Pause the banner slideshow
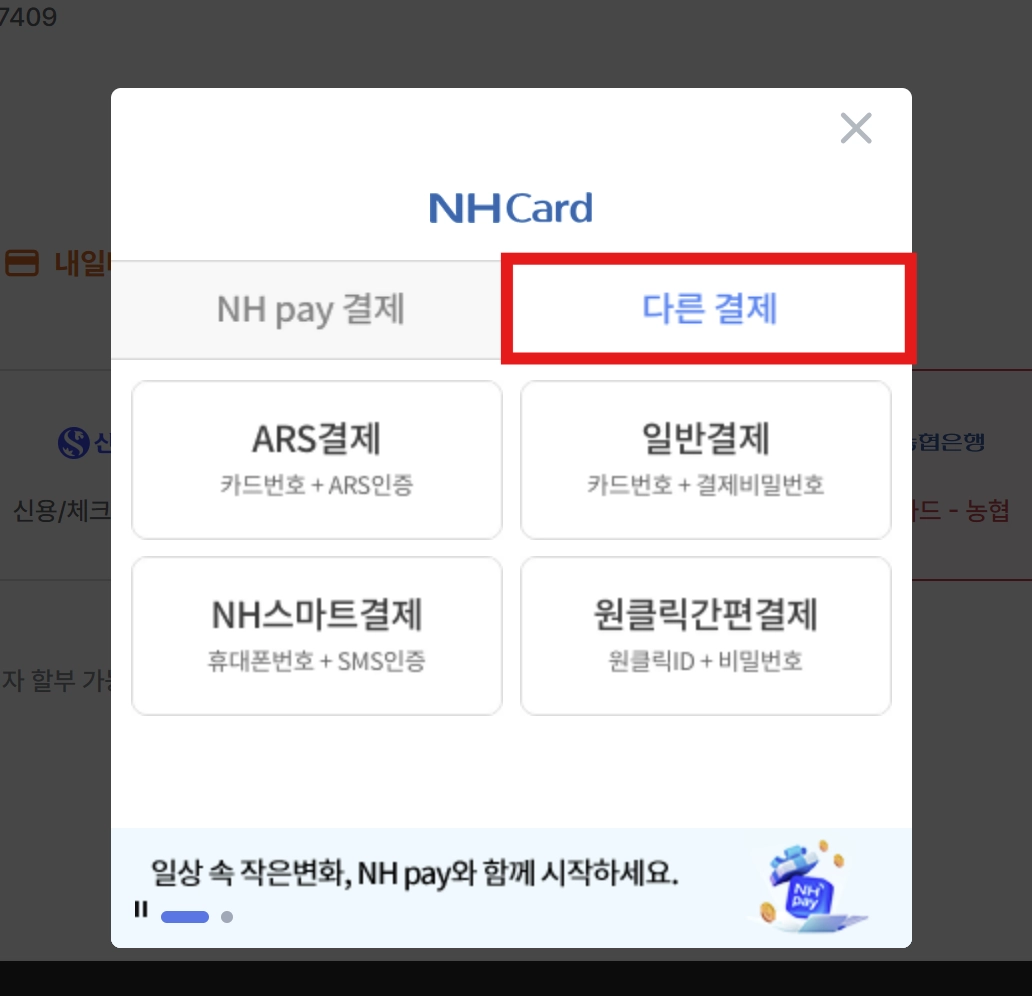Image resolution: width=1032 pixels, height=996 pixels. 141,909
